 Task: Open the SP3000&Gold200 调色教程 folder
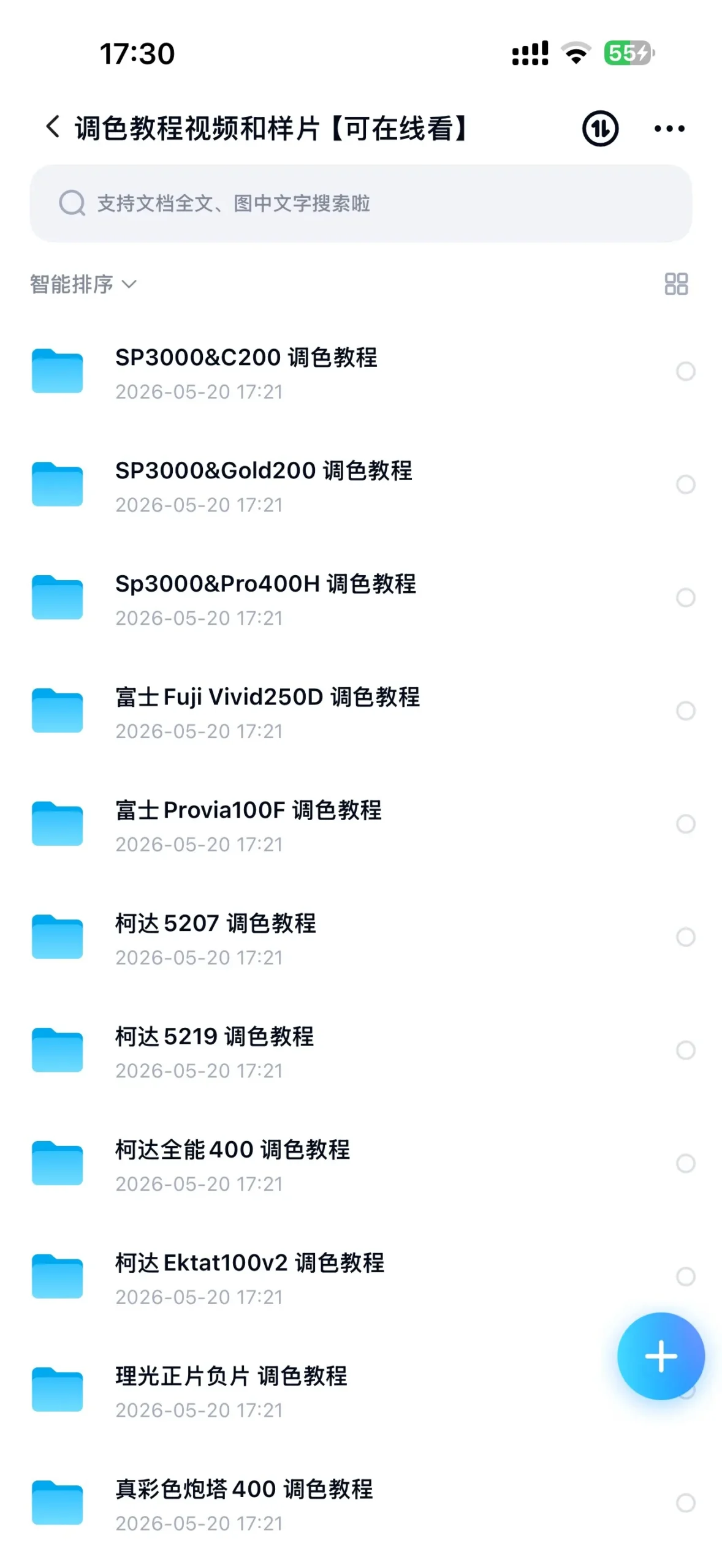[361, 485]
